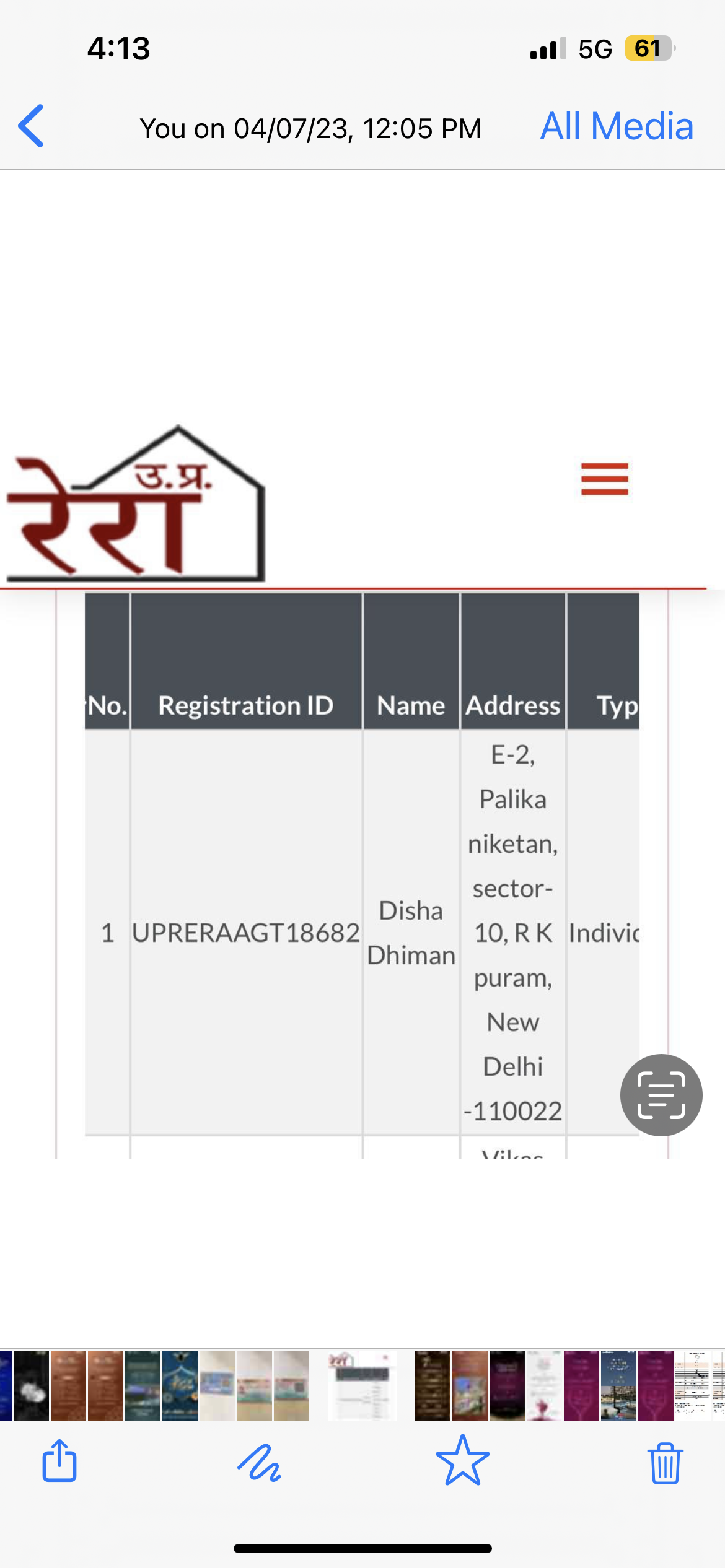Open All Media gallery
The height and width of the screenshot is (1568, 725).
click(616, 126)
